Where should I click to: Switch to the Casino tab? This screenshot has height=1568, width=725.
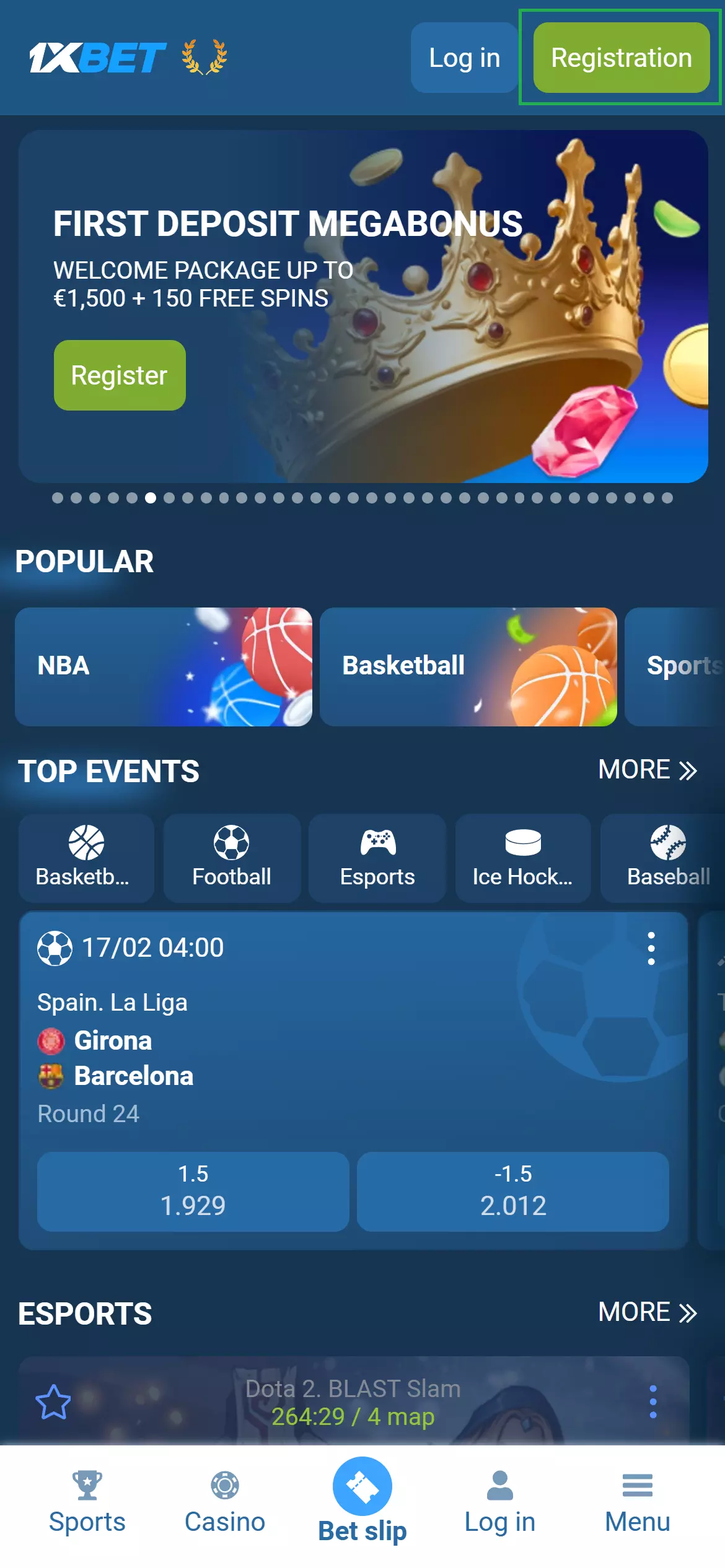click(225, 1503)
